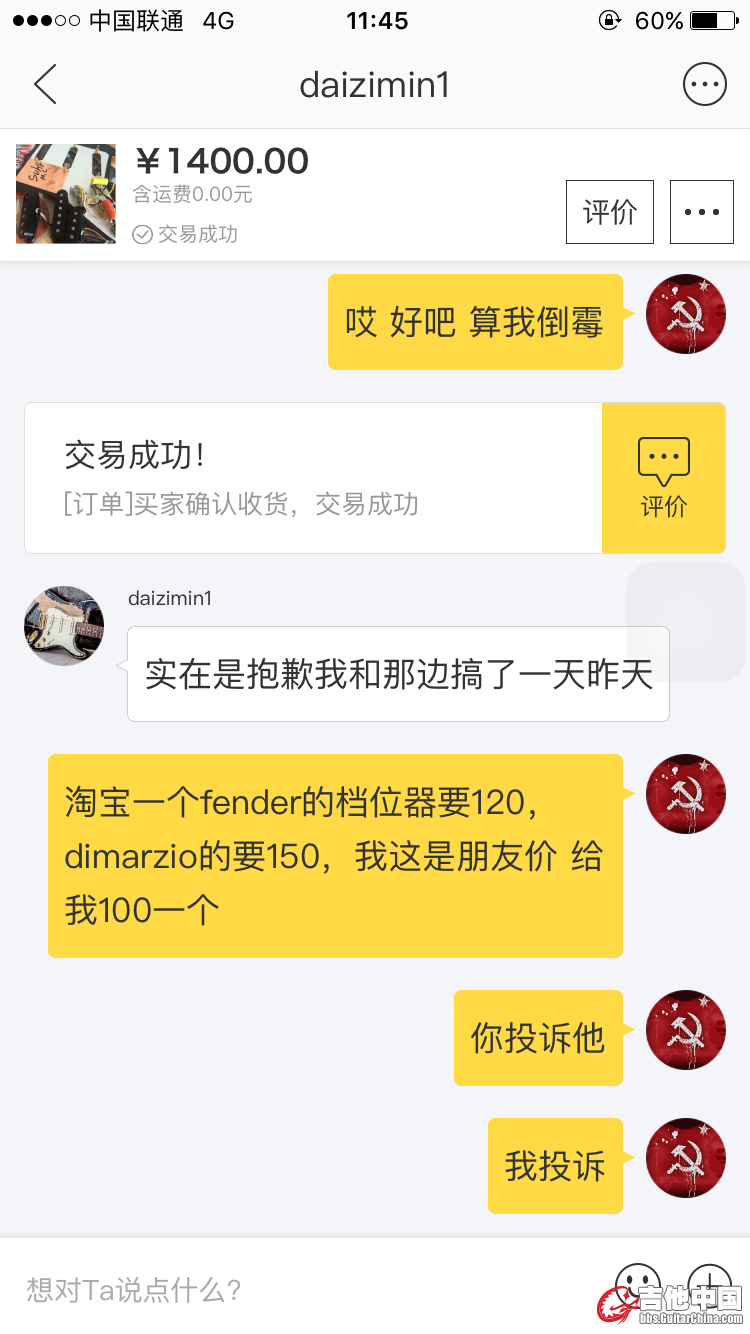
Task: Go back using the top-left arrow
Action: pos(45,85)
